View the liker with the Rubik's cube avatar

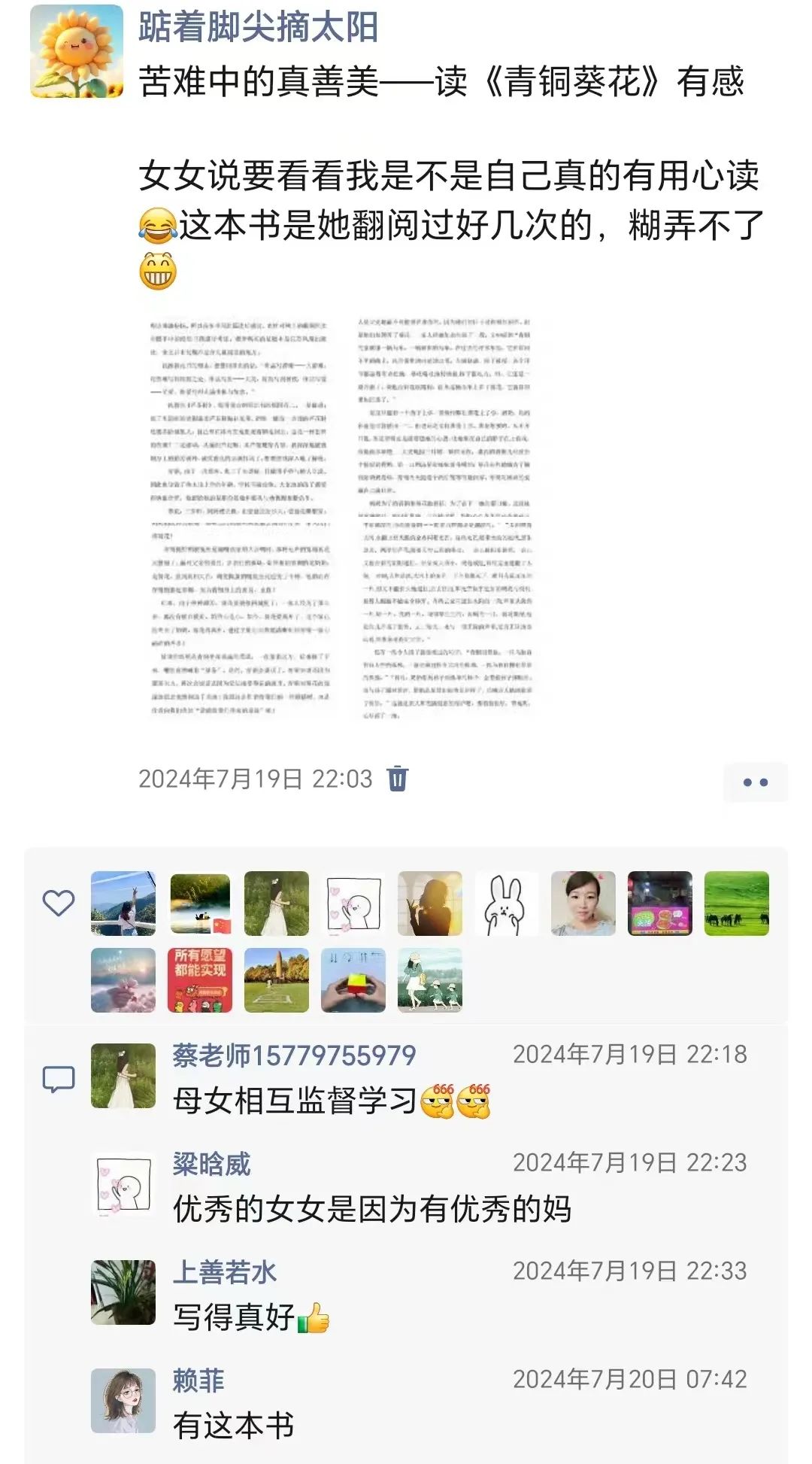coord(353,980)
